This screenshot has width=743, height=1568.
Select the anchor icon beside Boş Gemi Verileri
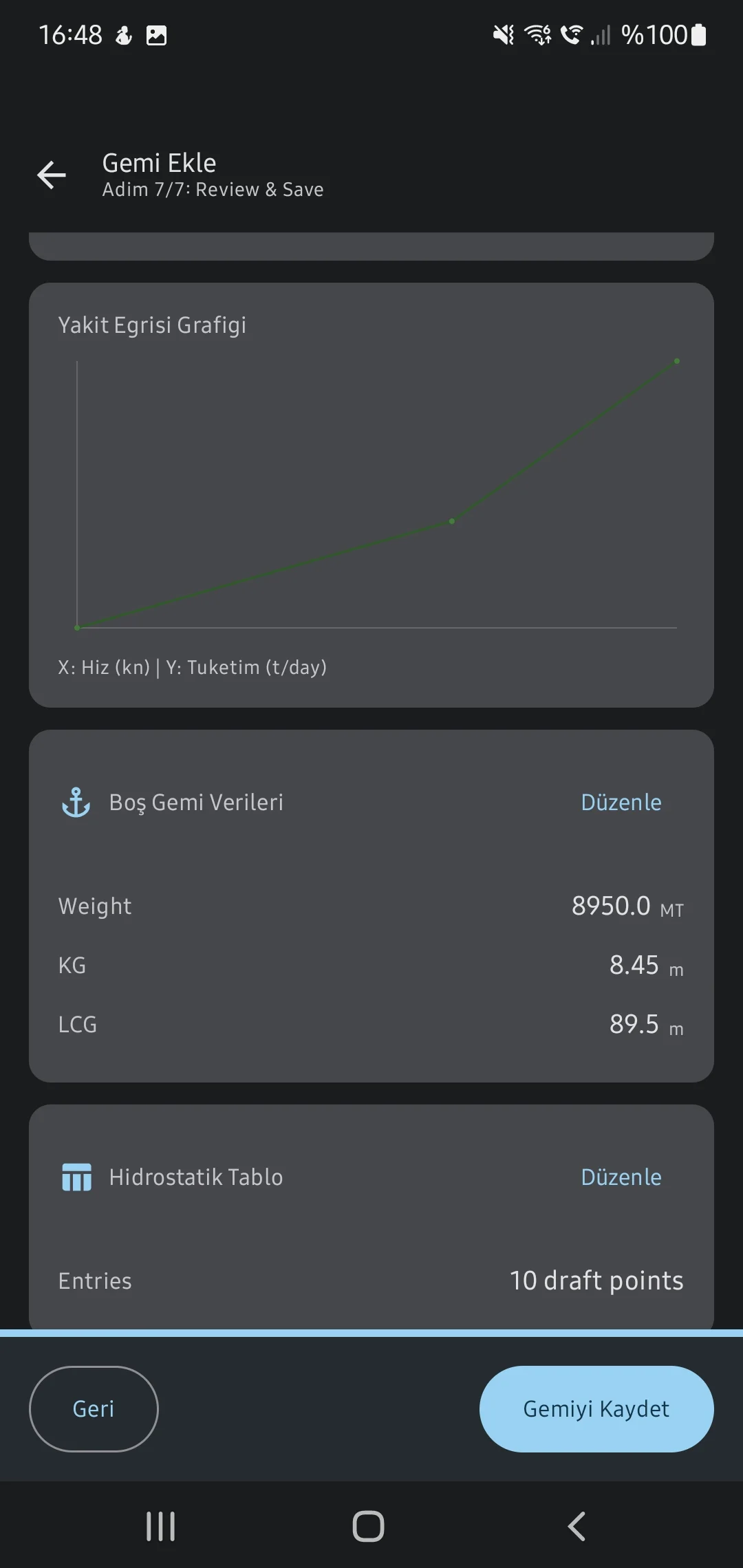tap(76, 802)
